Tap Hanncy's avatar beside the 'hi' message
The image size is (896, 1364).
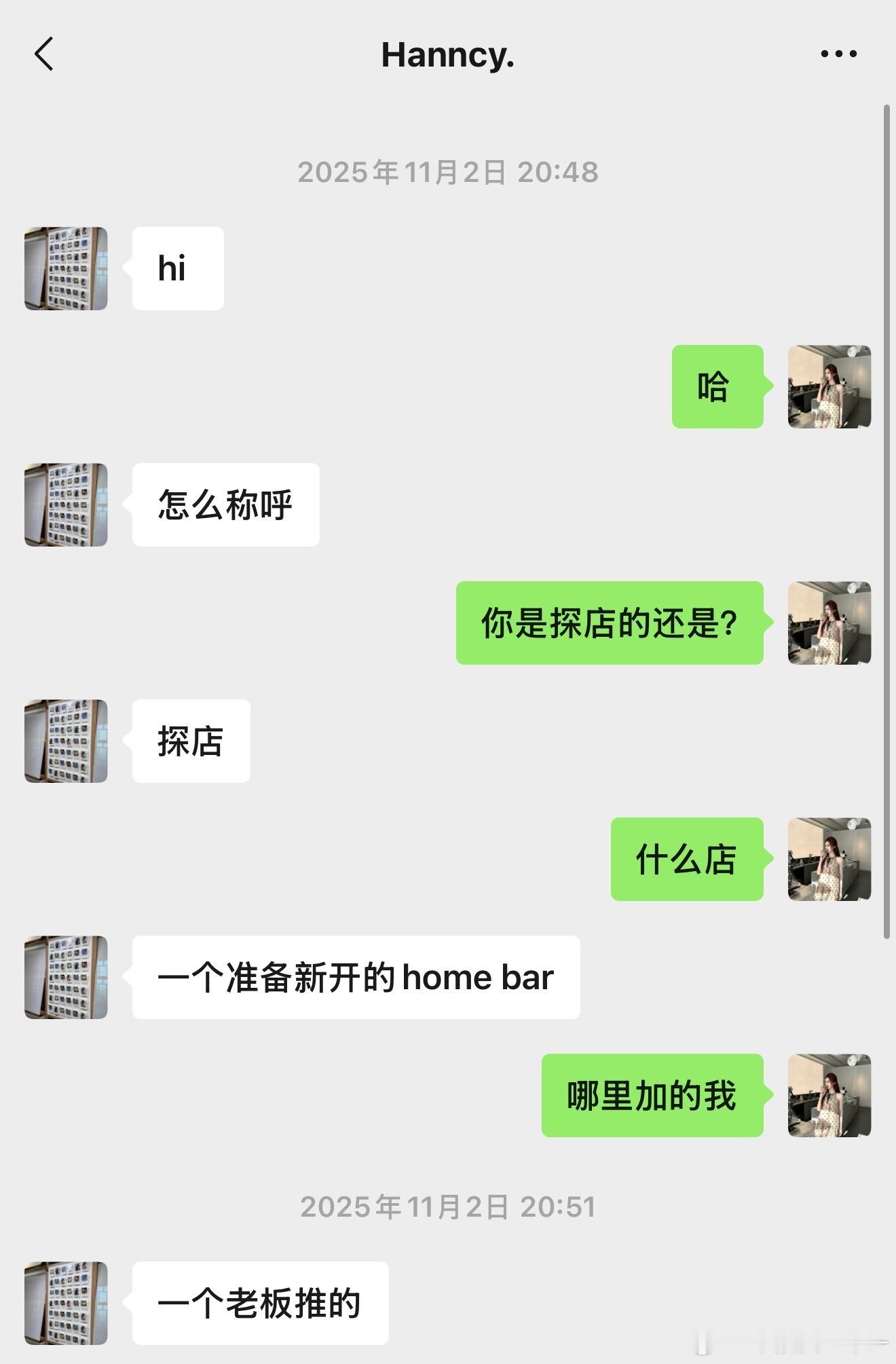66,268
